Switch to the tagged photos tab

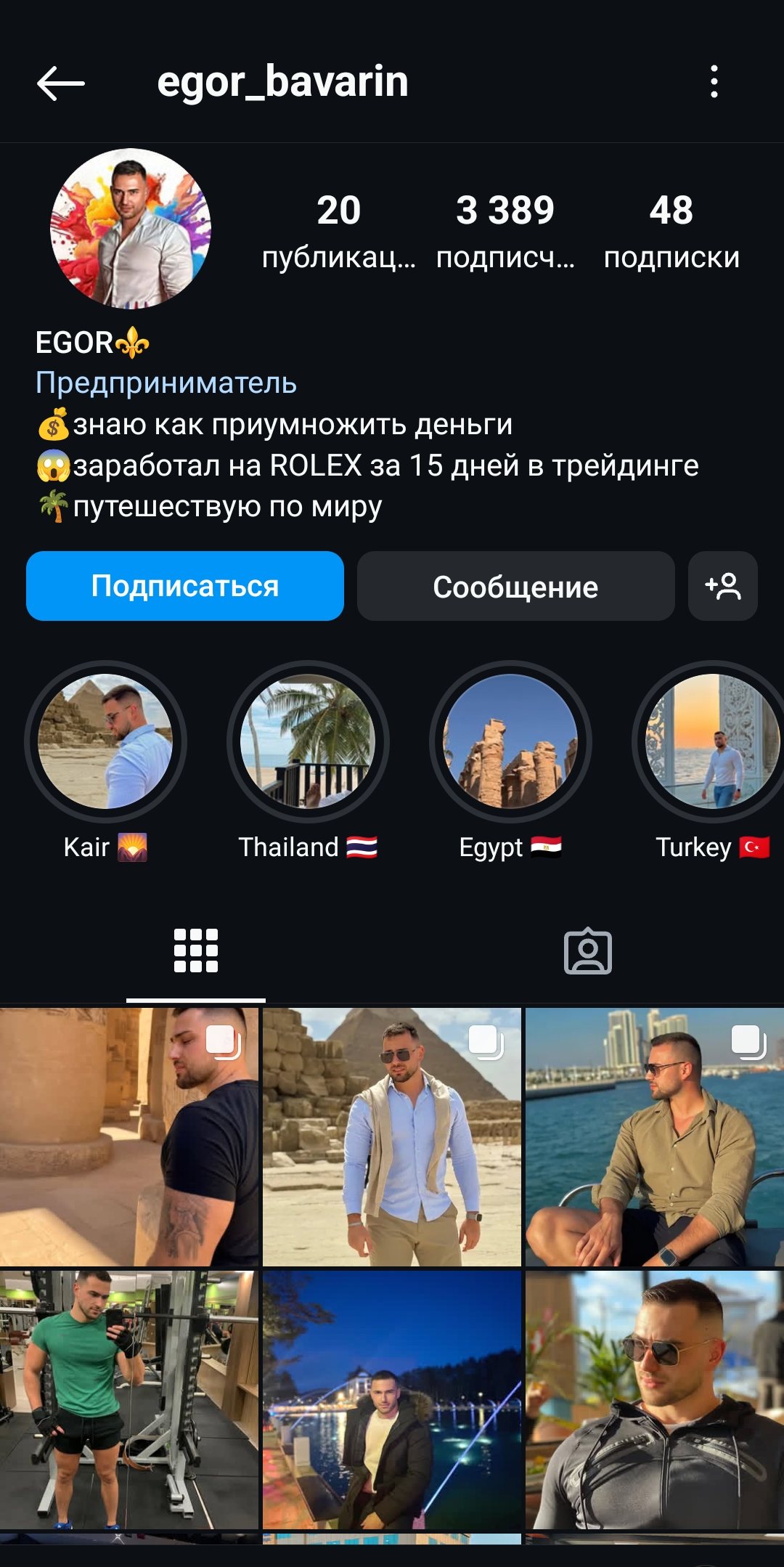tap(588, 951)
